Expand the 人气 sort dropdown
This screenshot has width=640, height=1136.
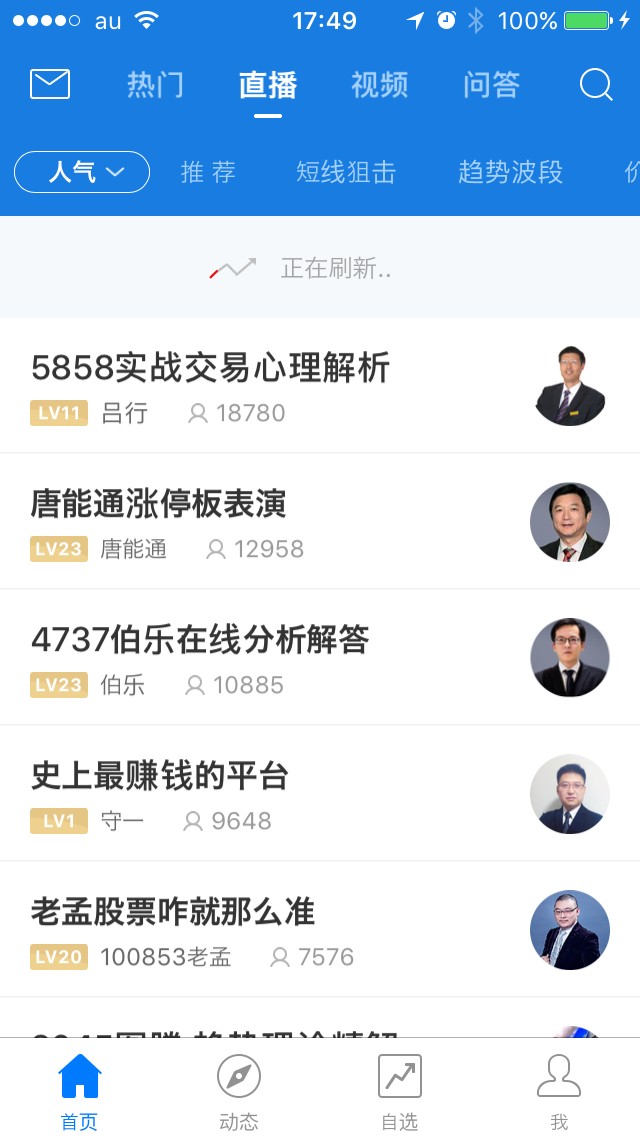[x=82, y=172]
